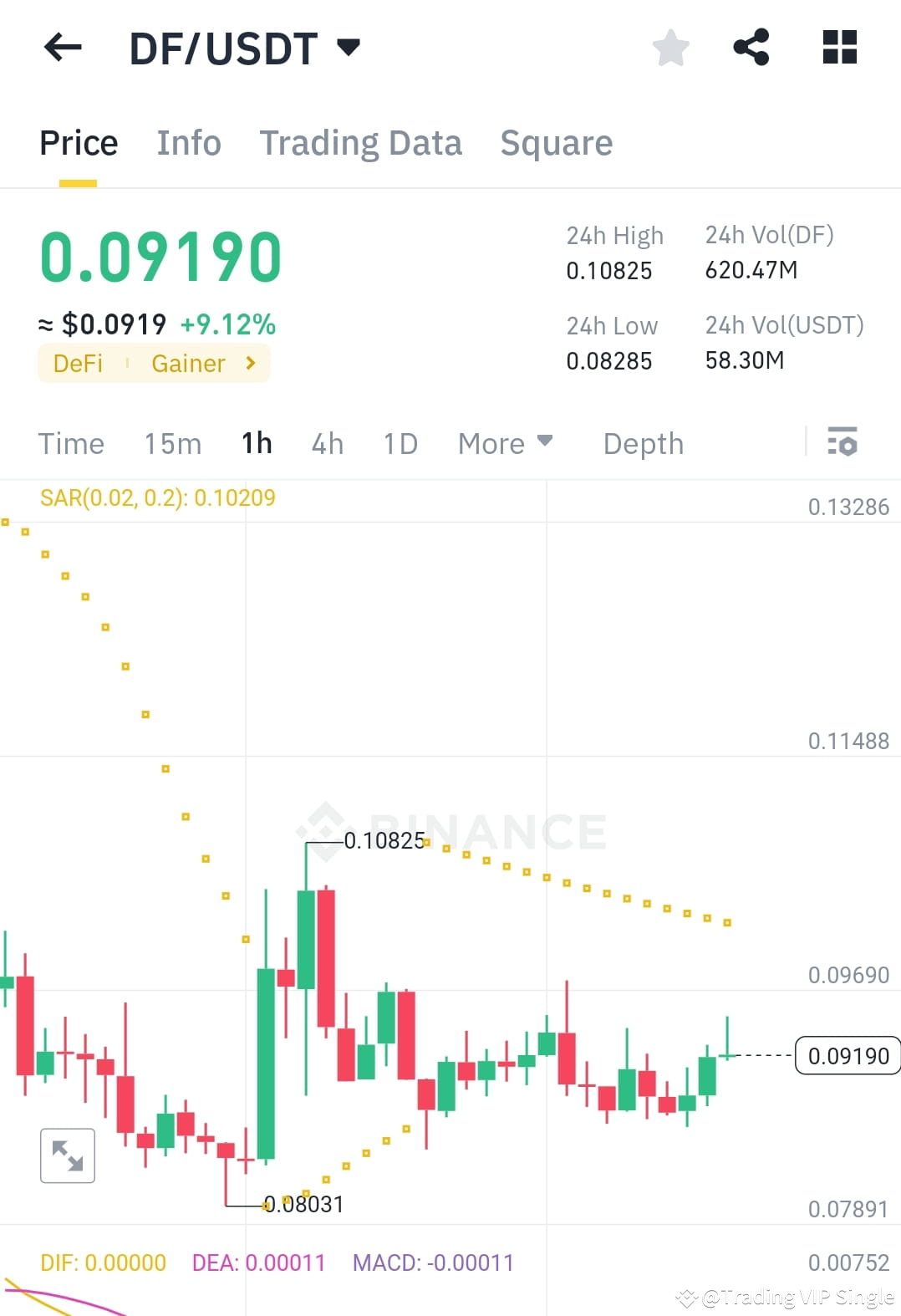Screen dimensions: 901x1316
Task: Tap the current price marker 0.09190
Action: (848, 1055)
